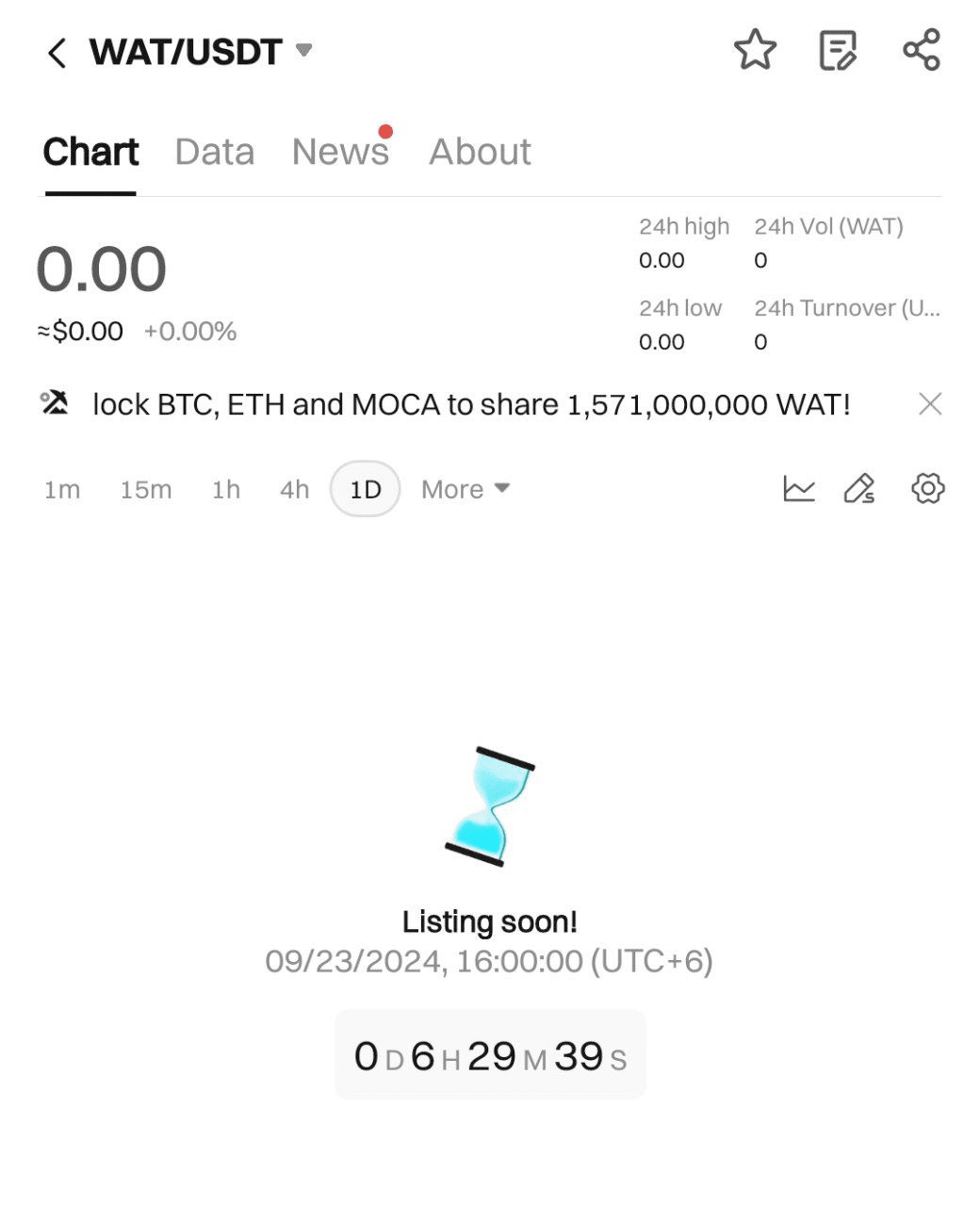980x1206 pixels.
Task: Select the 1m chart interval
Action: [x=62, y=489]
